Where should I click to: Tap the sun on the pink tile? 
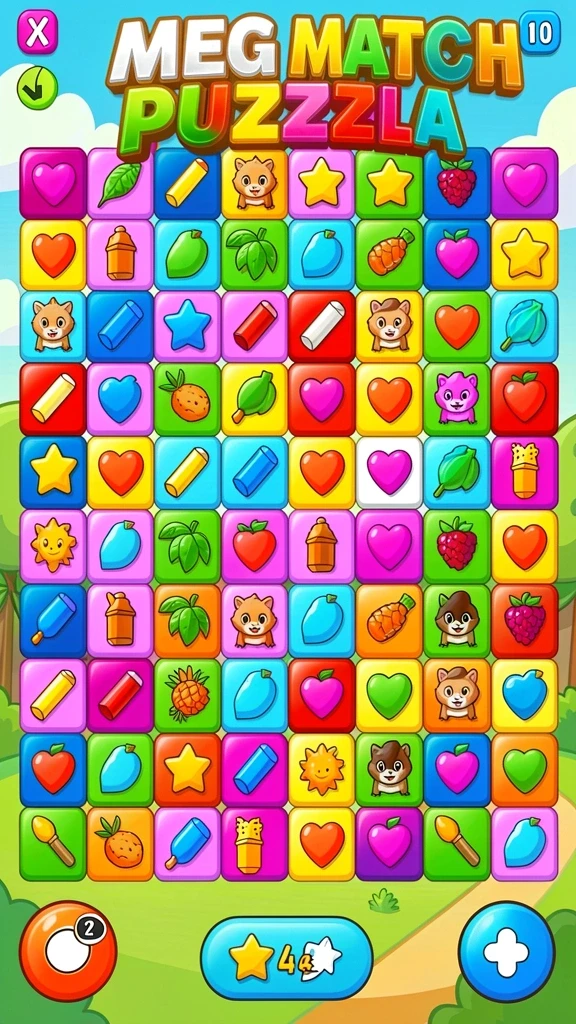53,545
